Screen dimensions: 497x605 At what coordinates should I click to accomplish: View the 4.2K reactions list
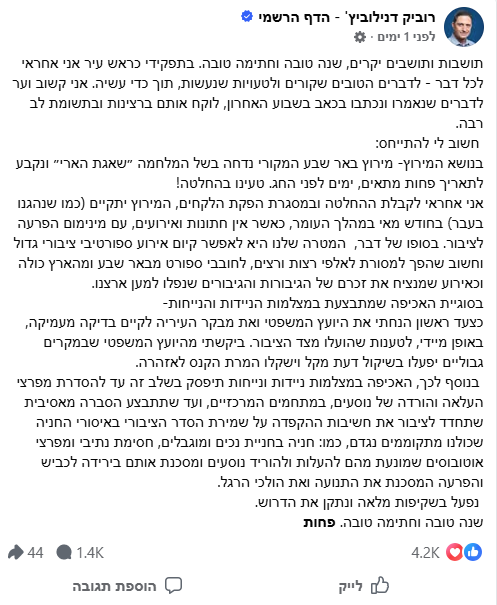[446, 553]
